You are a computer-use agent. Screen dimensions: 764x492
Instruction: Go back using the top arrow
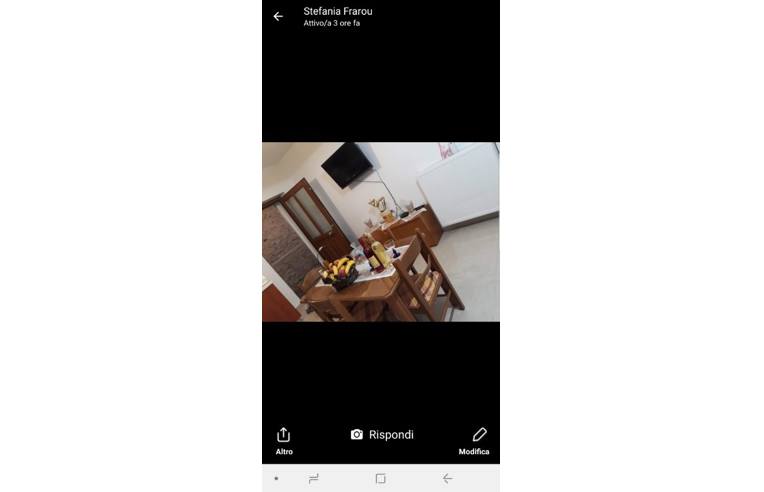(278, 16)
